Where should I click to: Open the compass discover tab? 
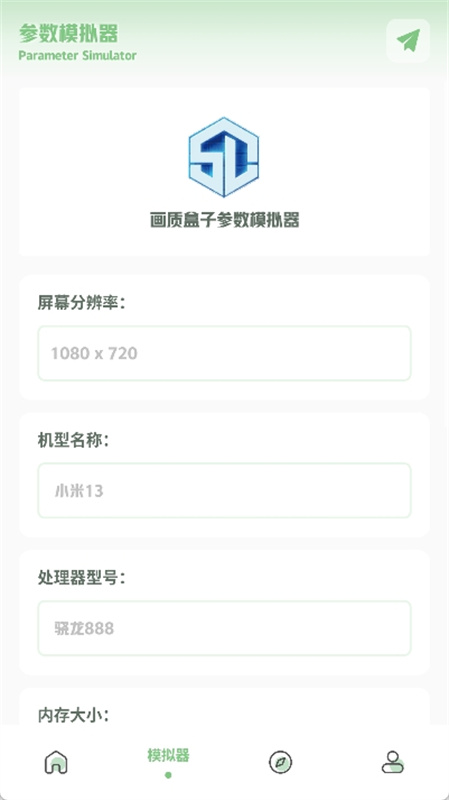[281, 762]
